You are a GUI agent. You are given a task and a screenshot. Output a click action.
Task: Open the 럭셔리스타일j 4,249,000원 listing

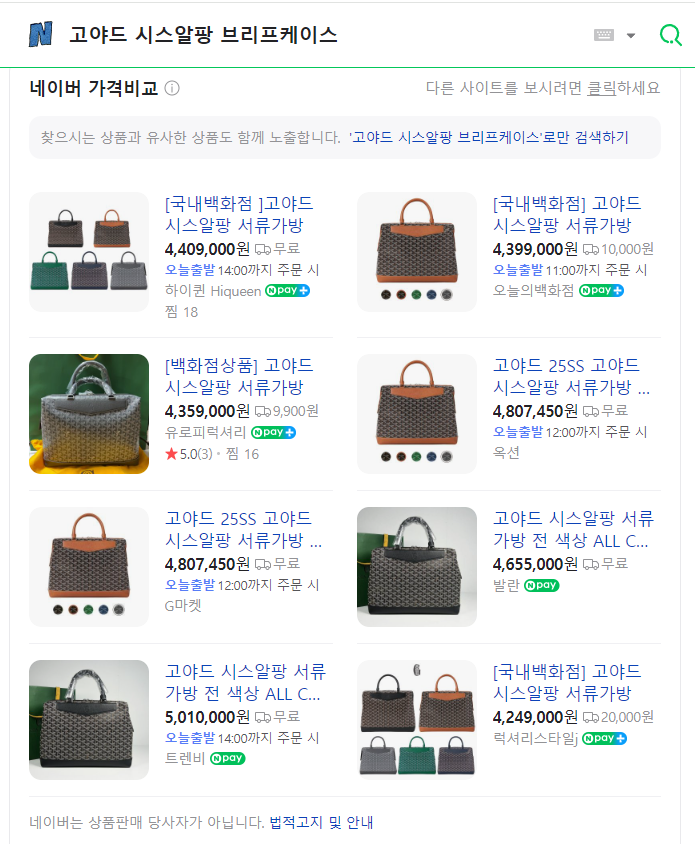(566, 682)
